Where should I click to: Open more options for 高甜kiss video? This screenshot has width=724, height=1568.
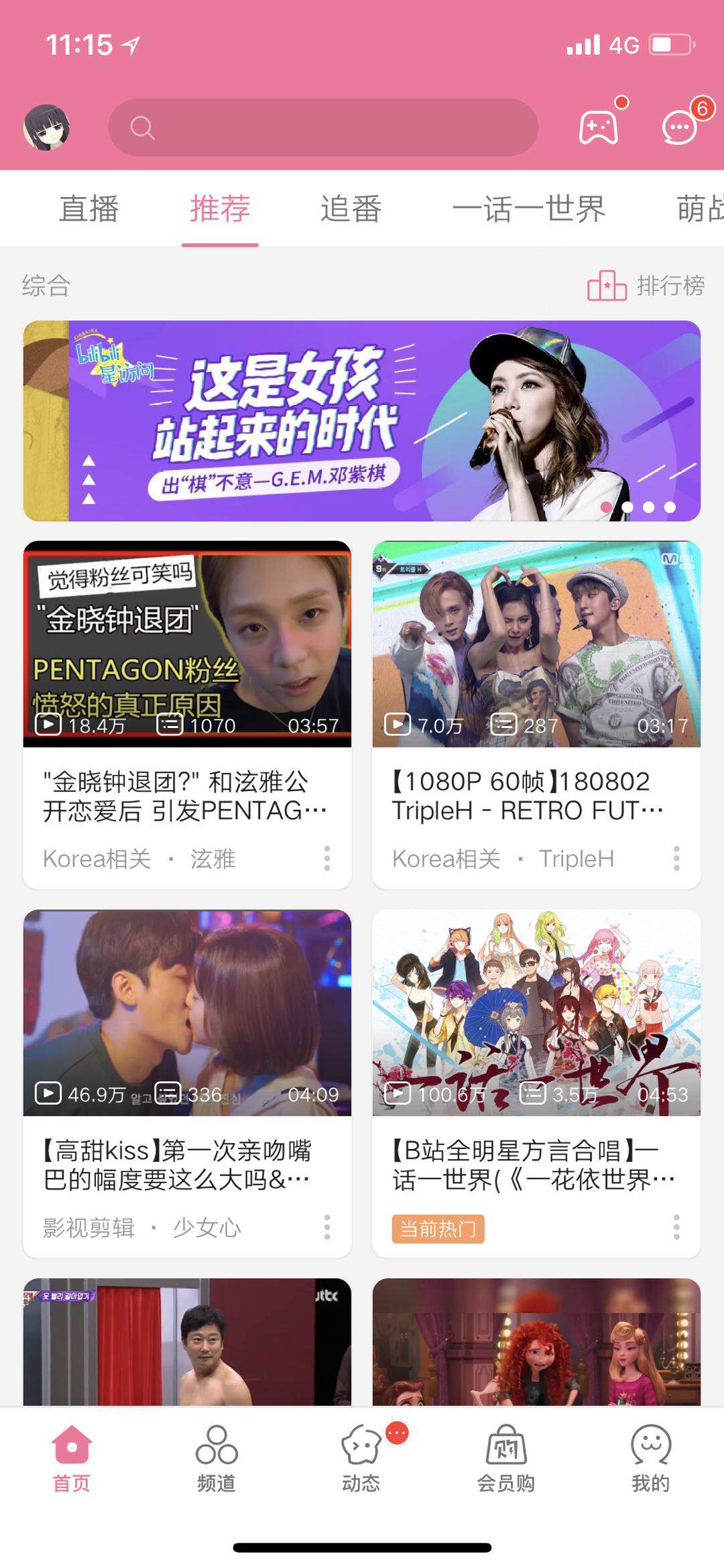(x=327, y=1227)
